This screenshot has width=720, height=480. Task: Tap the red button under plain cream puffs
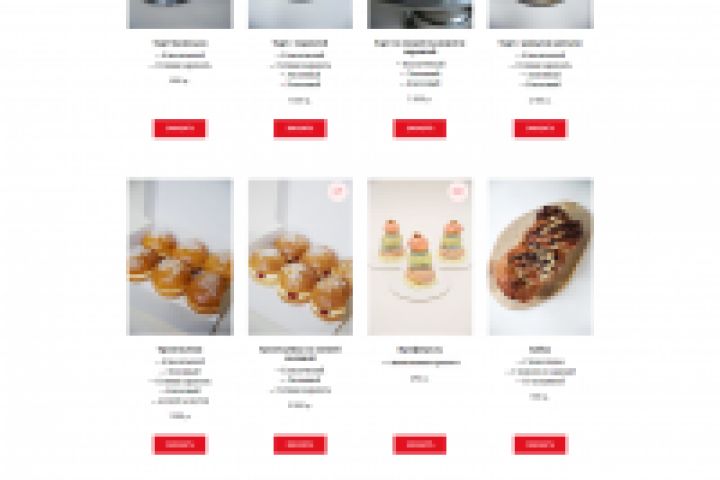coord(180,444)
